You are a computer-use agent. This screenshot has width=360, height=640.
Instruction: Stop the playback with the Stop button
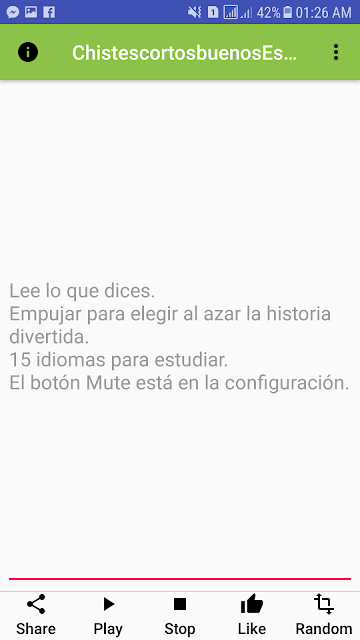(180, 616)
